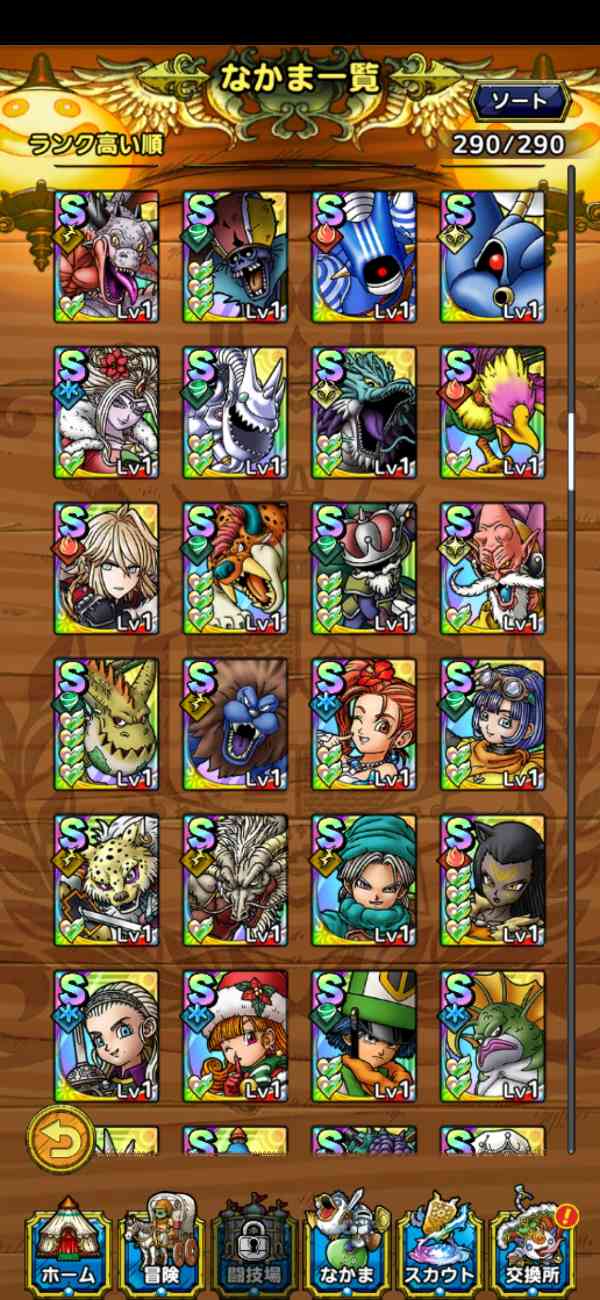The image size is (600, 1300).
Task: Select the blonde swordsman character card
Action: pos(106,568)
